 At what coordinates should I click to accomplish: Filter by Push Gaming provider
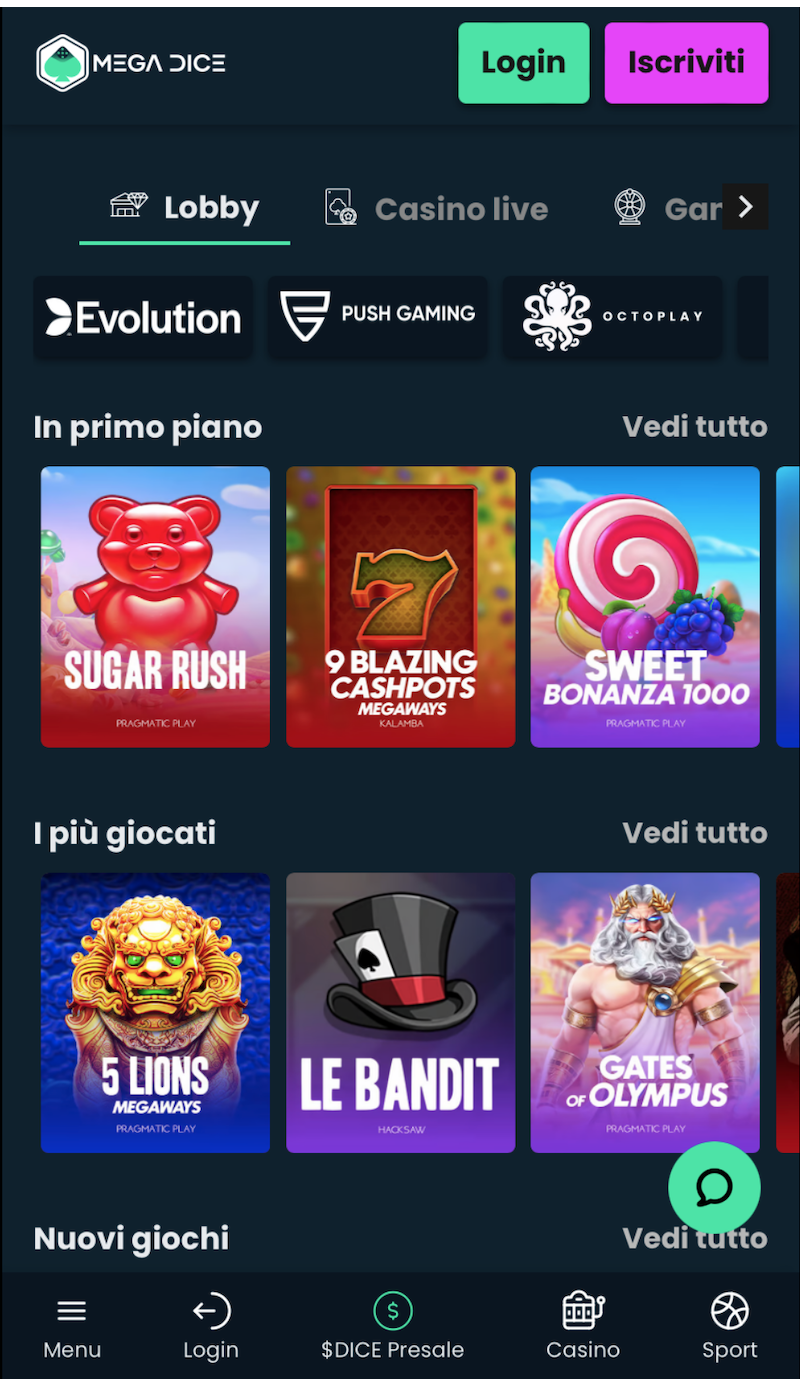click(377, 318)
